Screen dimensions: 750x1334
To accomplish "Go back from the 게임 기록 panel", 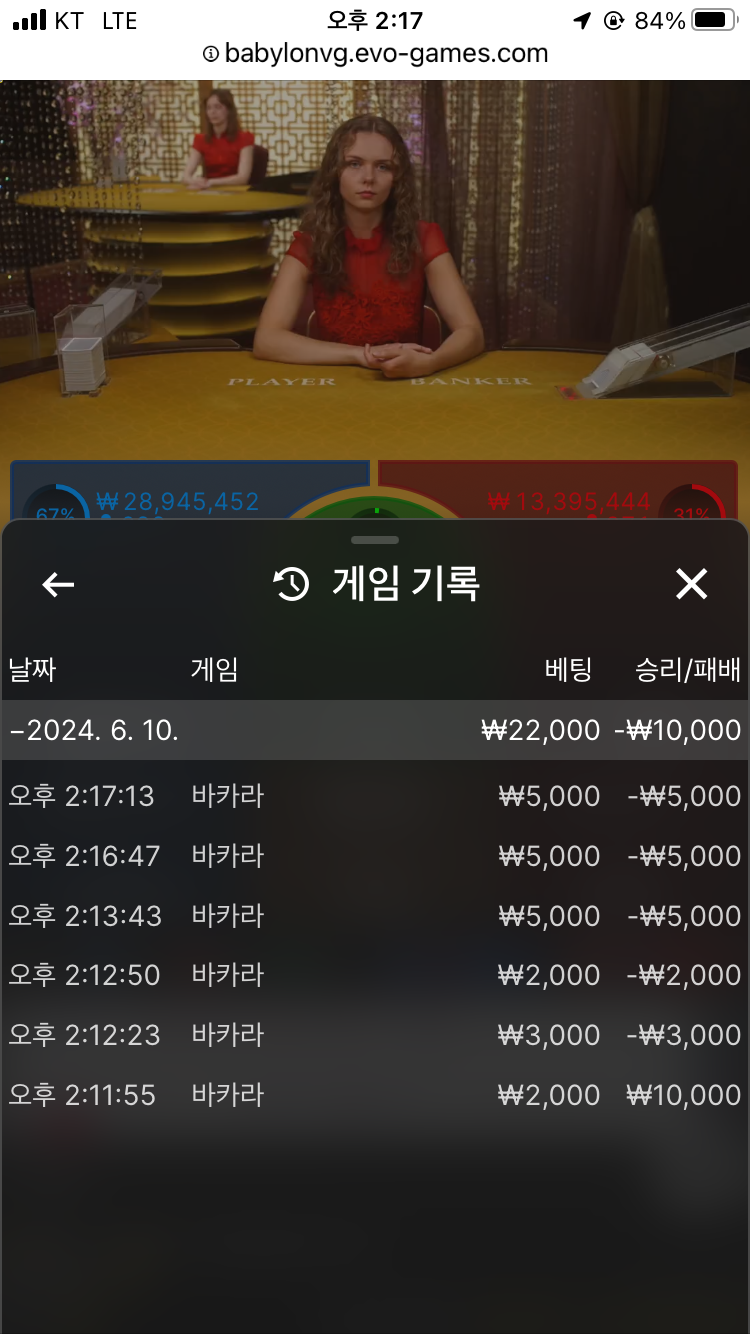I will click(x=58, y=585).
